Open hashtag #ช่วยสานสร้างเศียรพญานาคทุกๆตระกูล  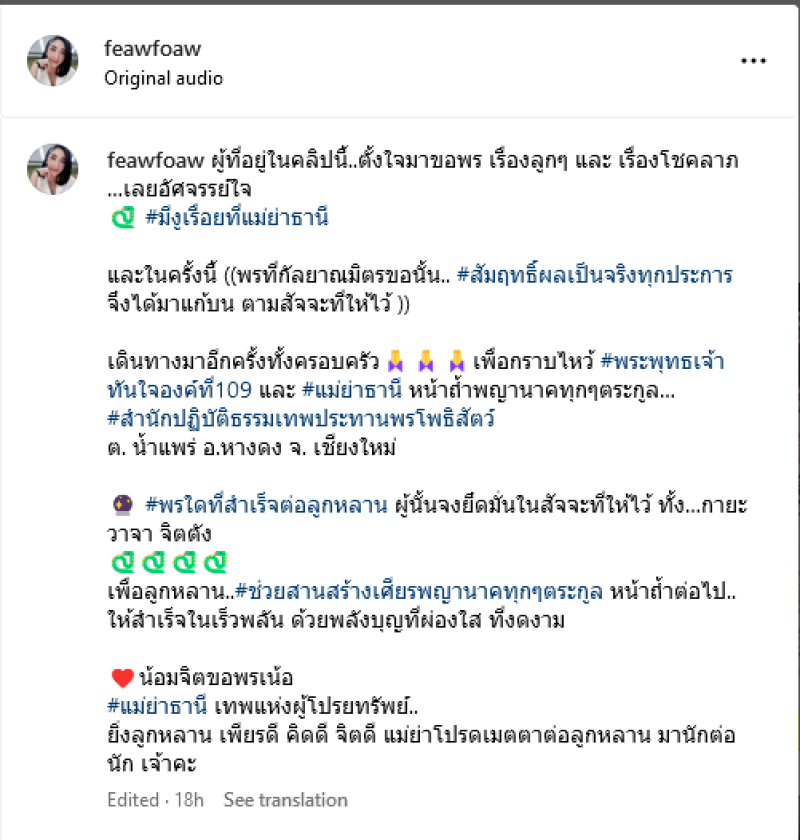(418, 591)
